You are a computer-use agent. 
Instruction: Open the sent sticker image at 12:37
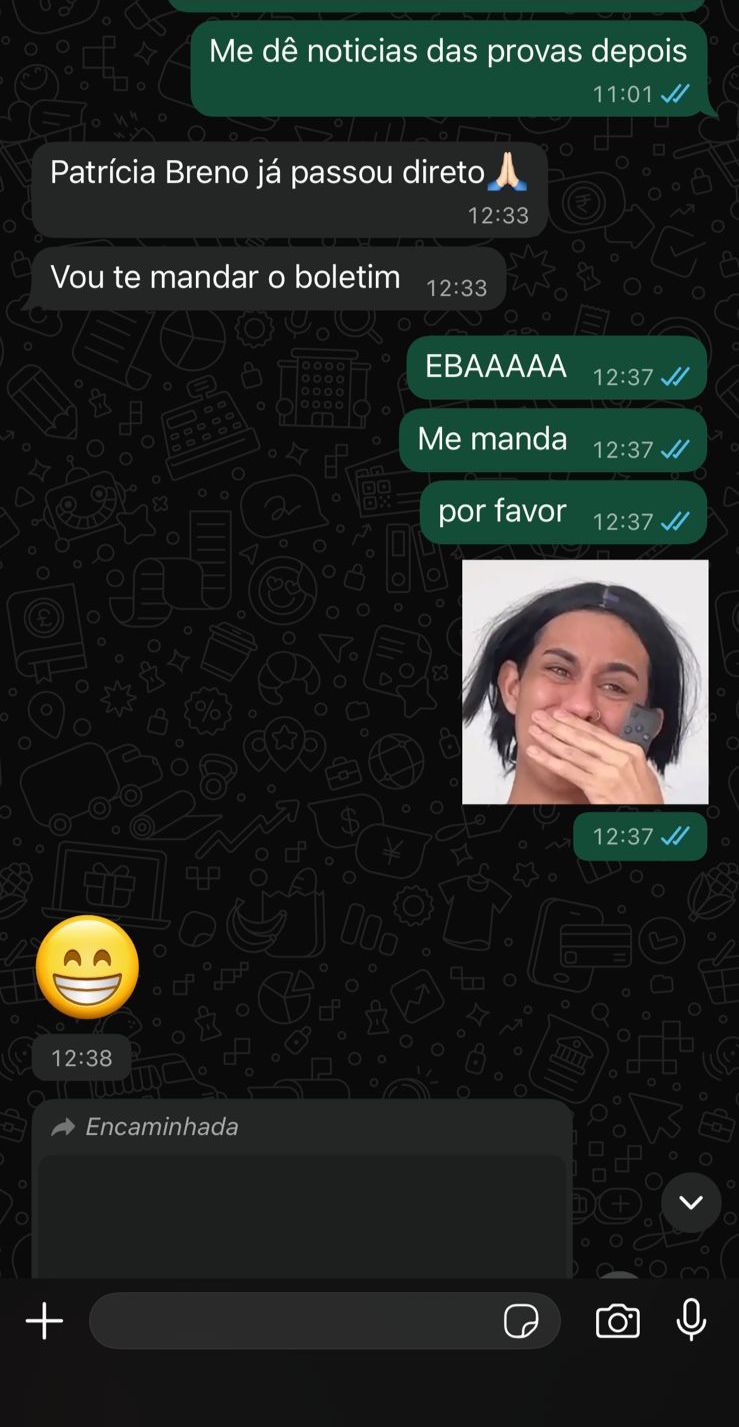coord(585,682)
